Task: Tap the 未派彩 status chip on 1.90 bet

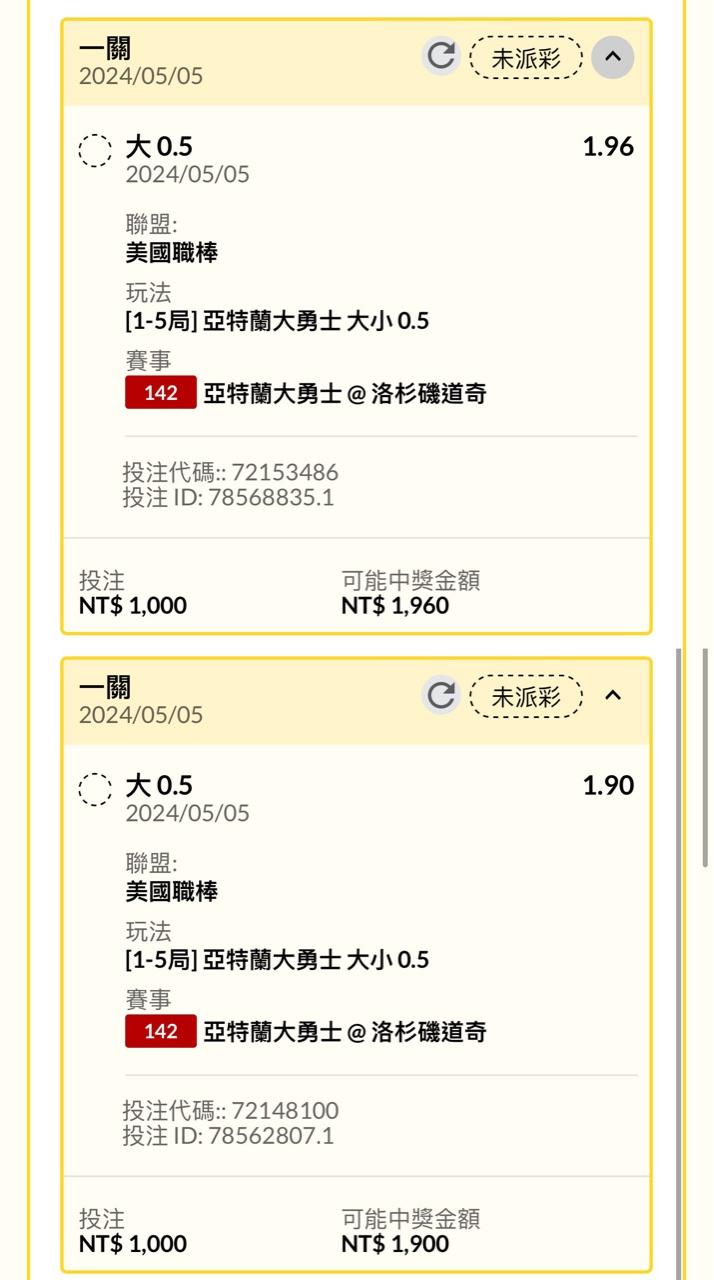Action: 526,696
